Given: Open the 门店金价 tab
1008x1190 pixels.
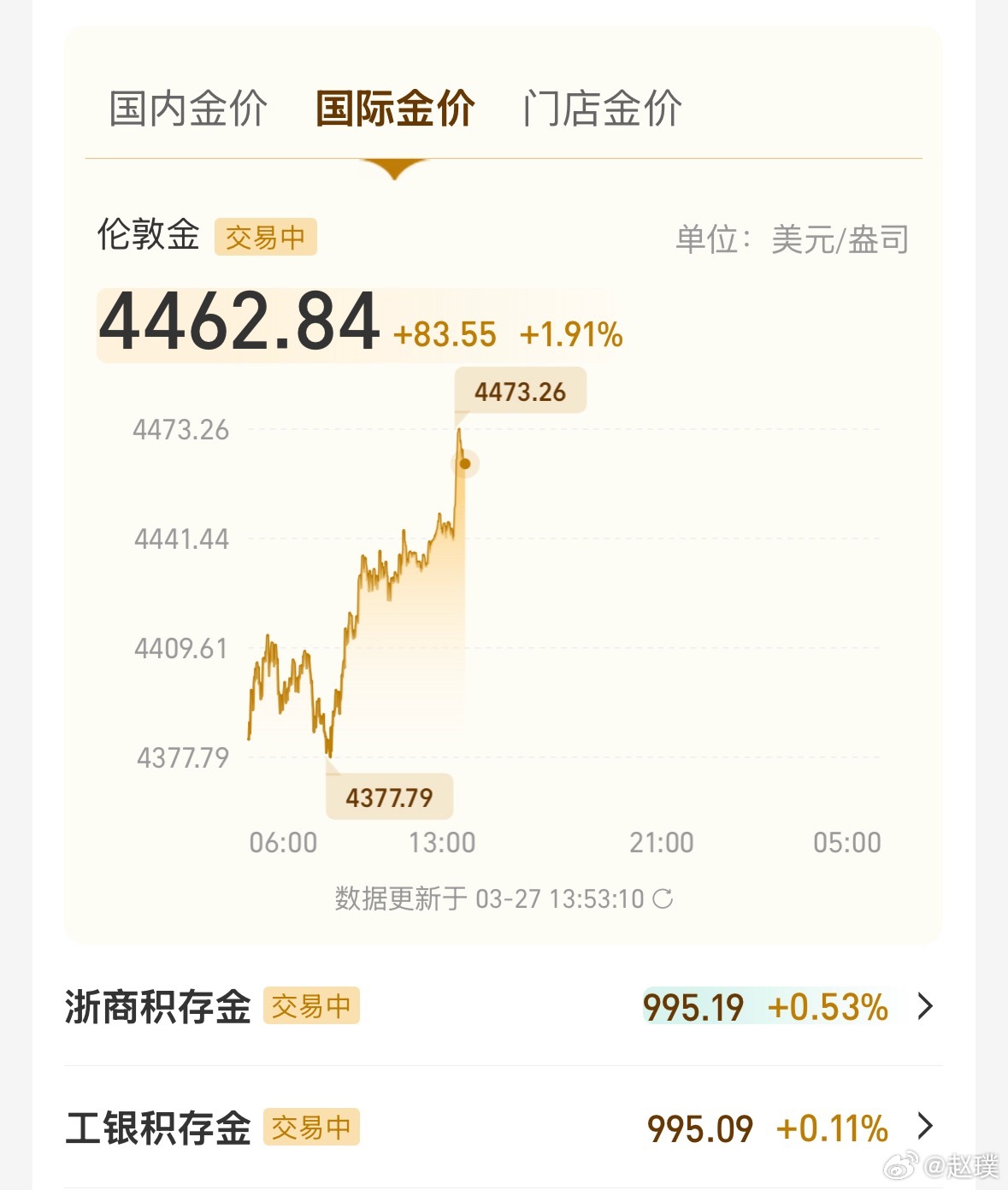Looking at the screenshot, I should [x=603, y=109].
